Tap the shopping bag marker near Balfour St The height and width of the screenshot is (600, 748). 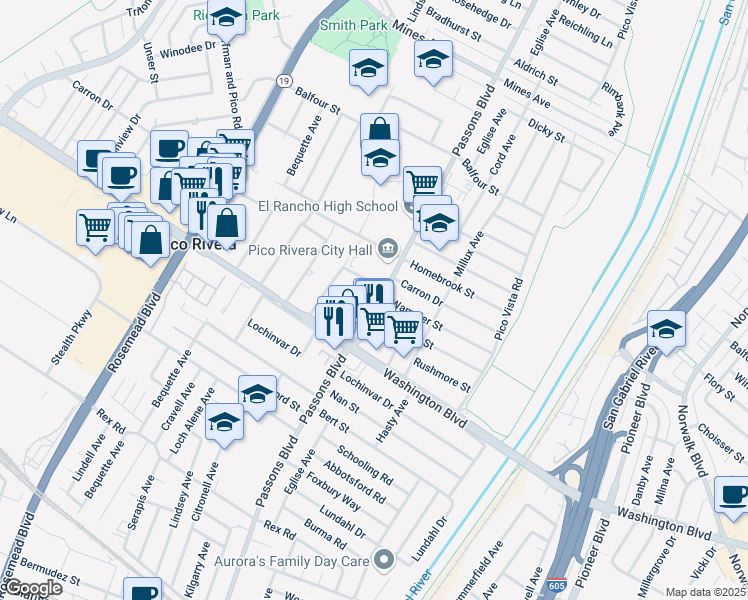click(380, 130)
